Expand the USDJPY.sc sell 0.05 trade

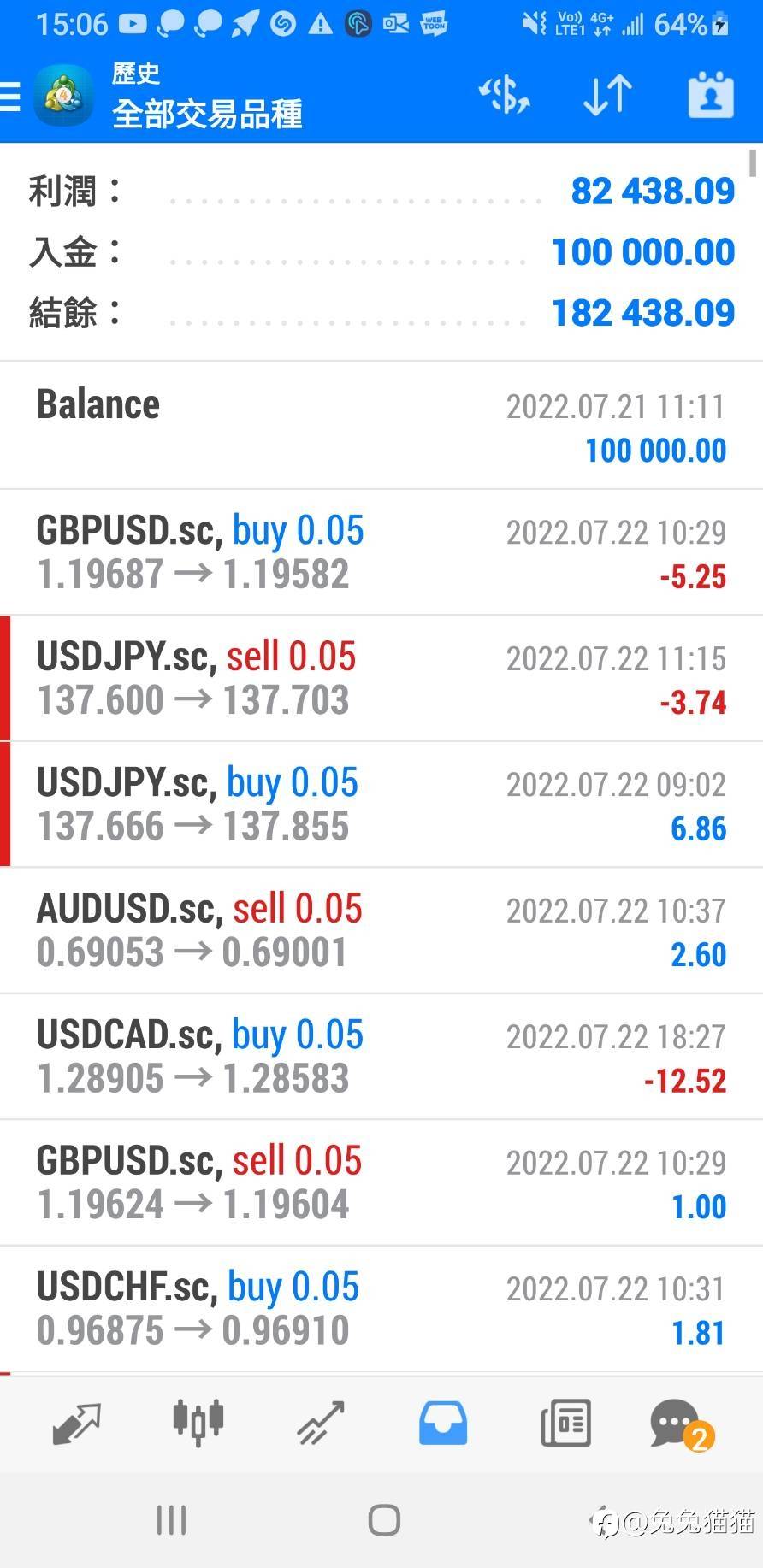tap(381, 678)
